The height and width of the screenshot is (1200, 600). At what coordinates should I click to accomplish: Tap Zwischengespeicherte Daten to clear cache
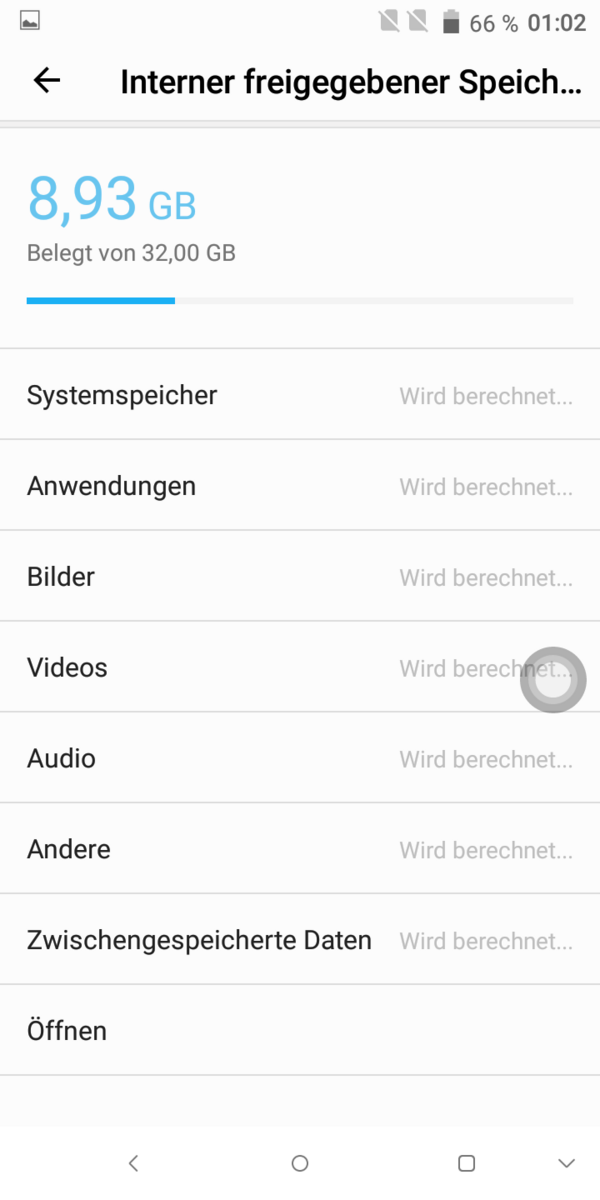click(x=300, y=941)
